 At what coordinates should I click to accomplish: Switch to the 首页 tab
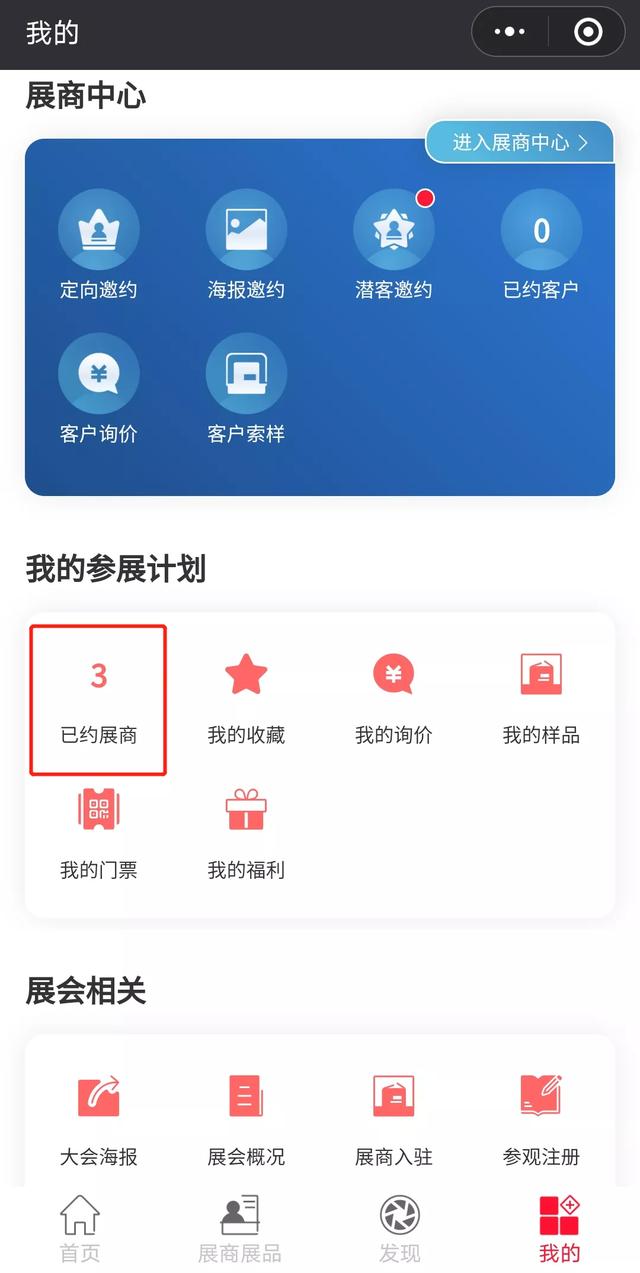[x=80, y=1229]
